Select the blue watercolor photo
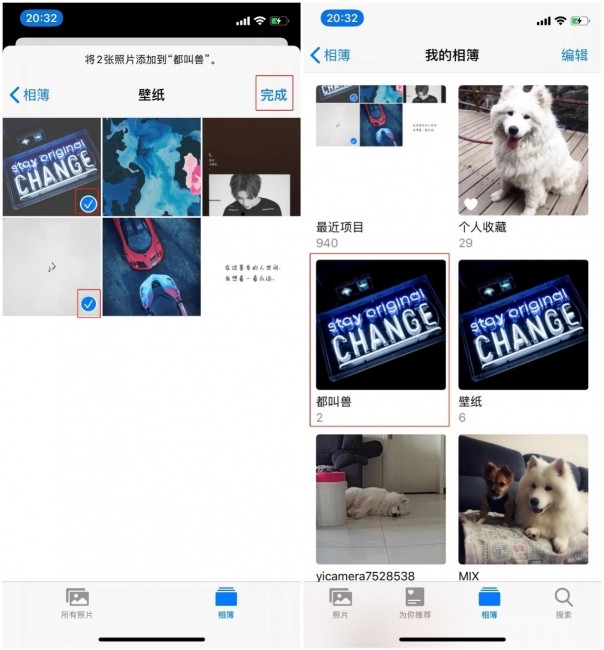The width and height of the screenshot is (604, 650). tap(151, 167)
